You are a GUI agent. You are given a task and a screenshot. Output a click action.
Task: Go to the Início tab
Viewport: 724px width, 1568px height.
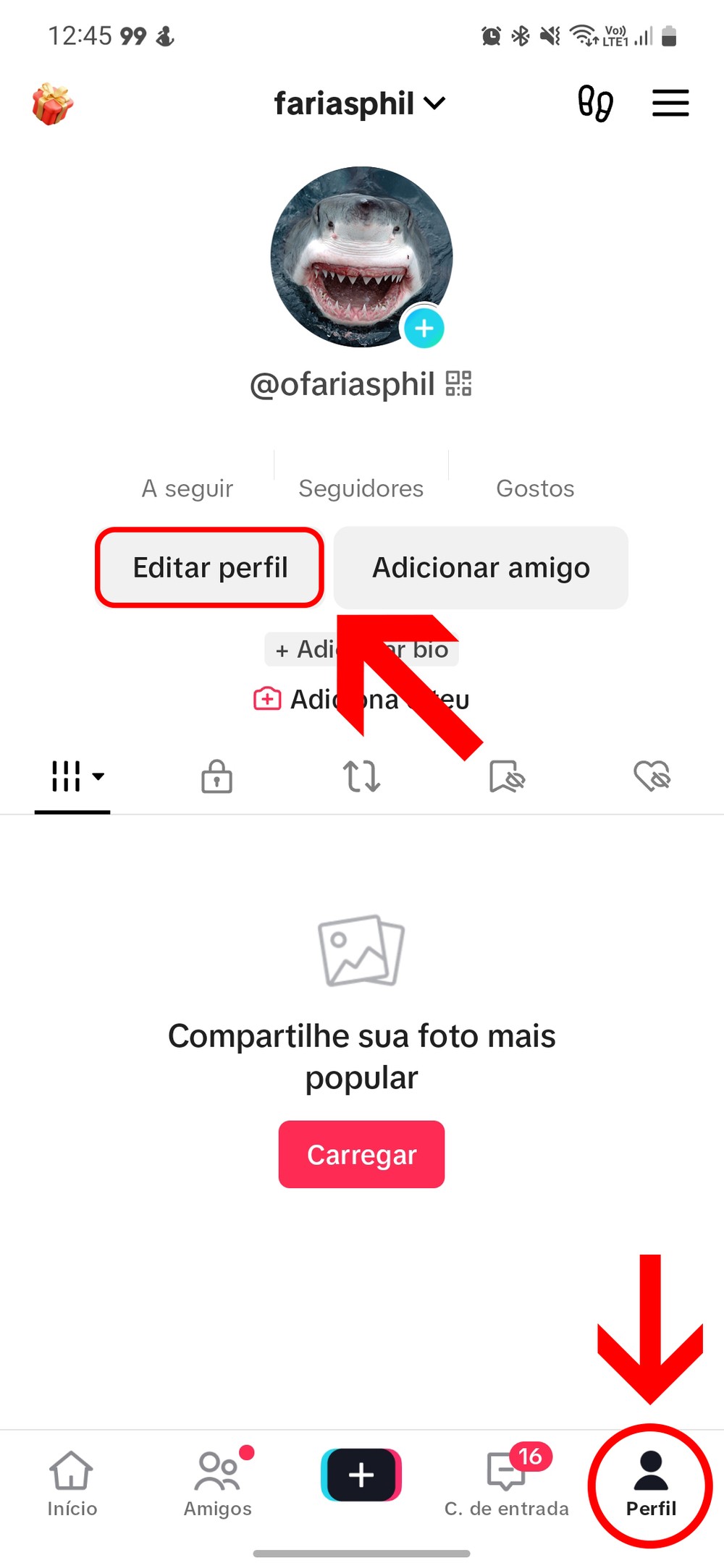point(72,1483)
